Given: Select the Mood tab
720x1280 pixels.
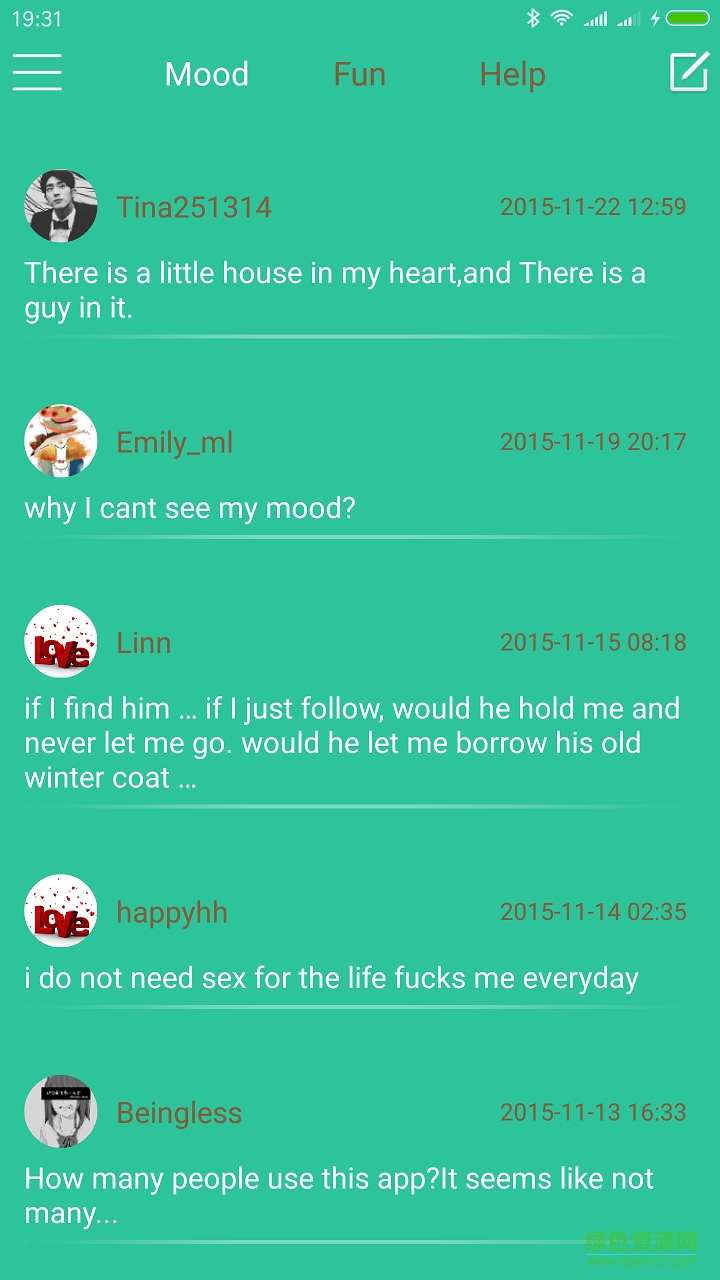Looking at the screenshot, I should [x=207, y=74].
